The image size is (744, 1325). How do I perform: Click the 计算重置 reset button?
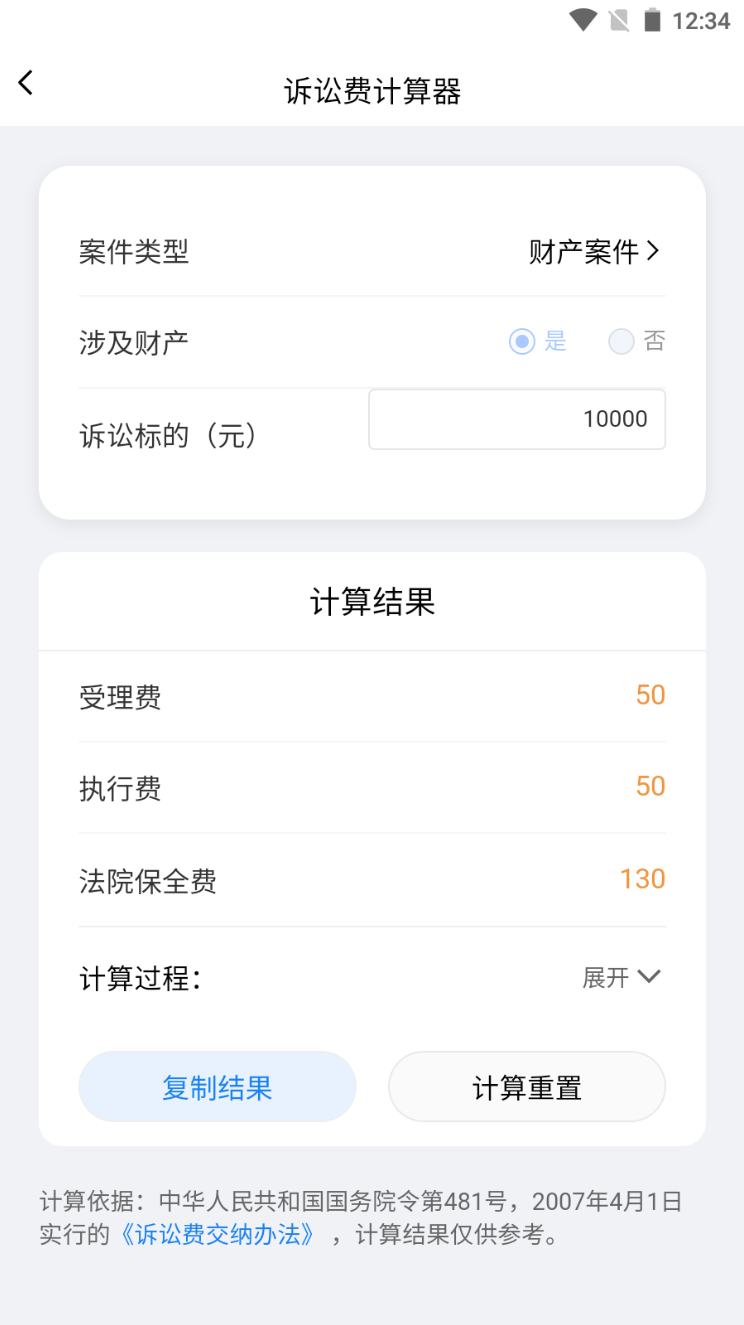point(527,1086)
